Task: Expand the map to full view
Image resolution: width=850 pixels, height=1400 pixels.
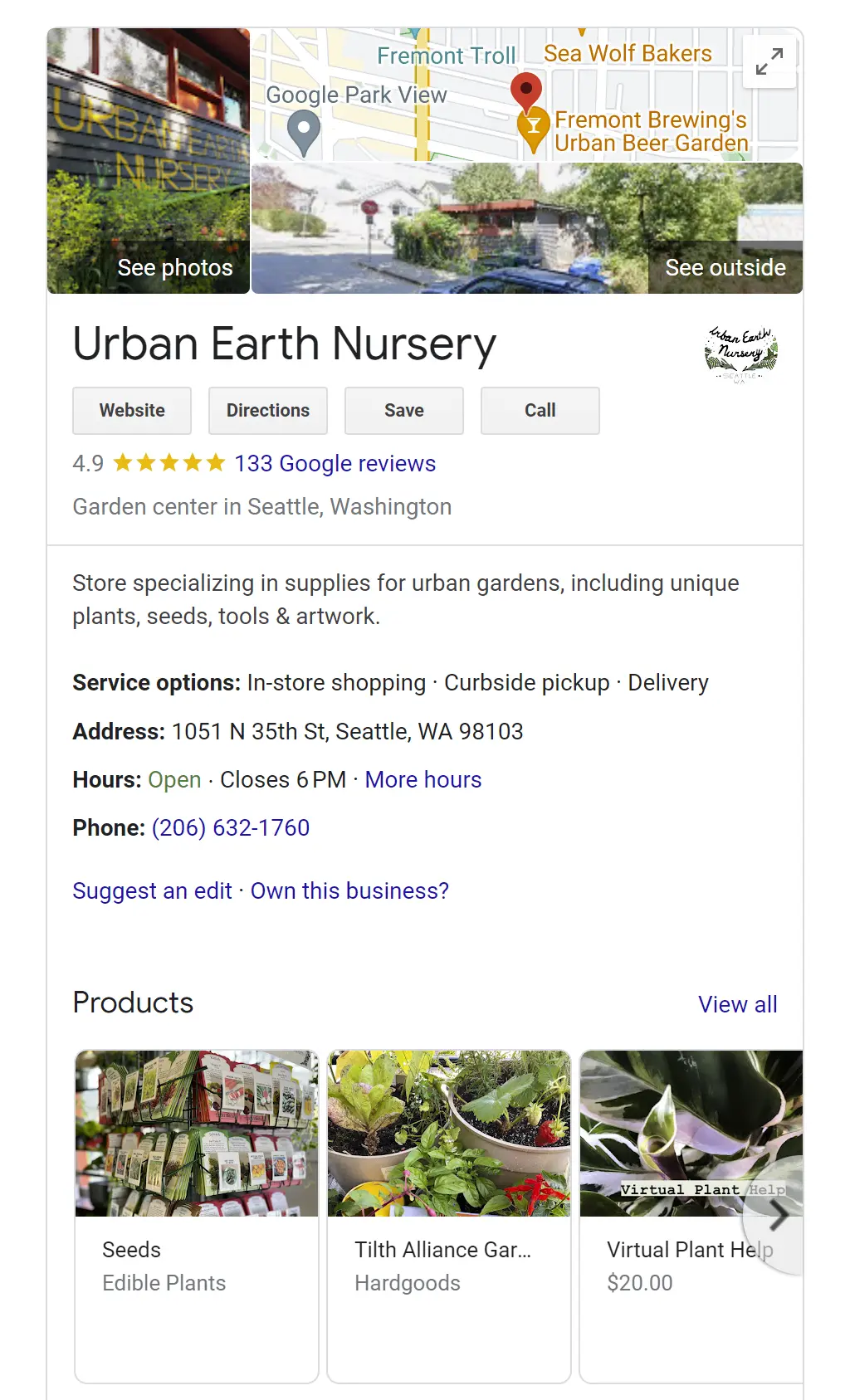Action: [769, 61]
